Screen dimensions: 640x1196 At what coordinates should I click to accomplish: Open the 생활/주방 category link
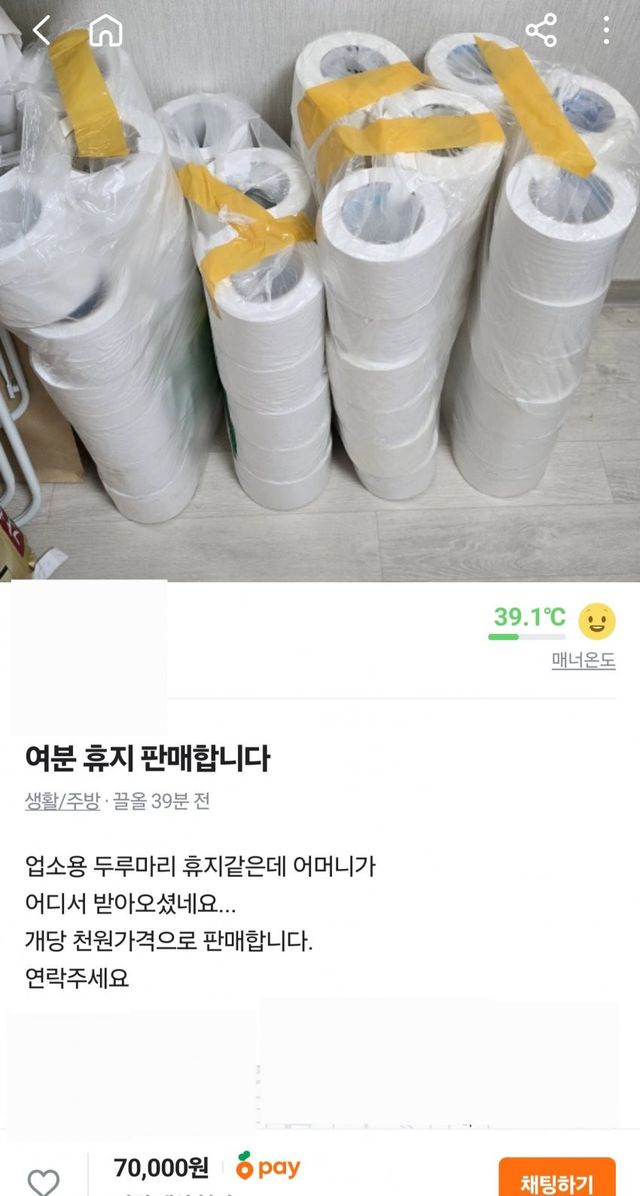tap(62, 801)
